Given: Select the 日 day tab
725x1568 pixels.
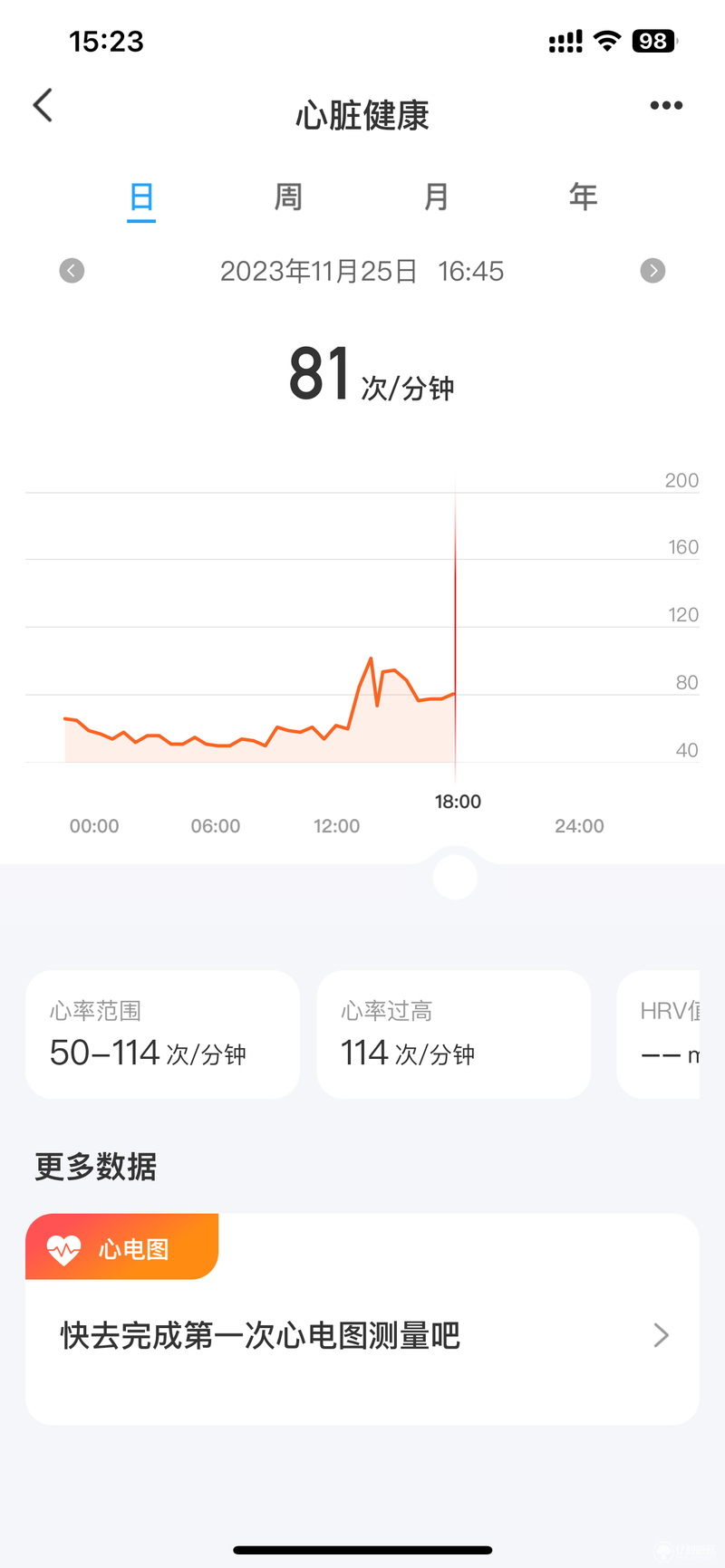Looking at the screenshot, I should click(x=141, y=197).
